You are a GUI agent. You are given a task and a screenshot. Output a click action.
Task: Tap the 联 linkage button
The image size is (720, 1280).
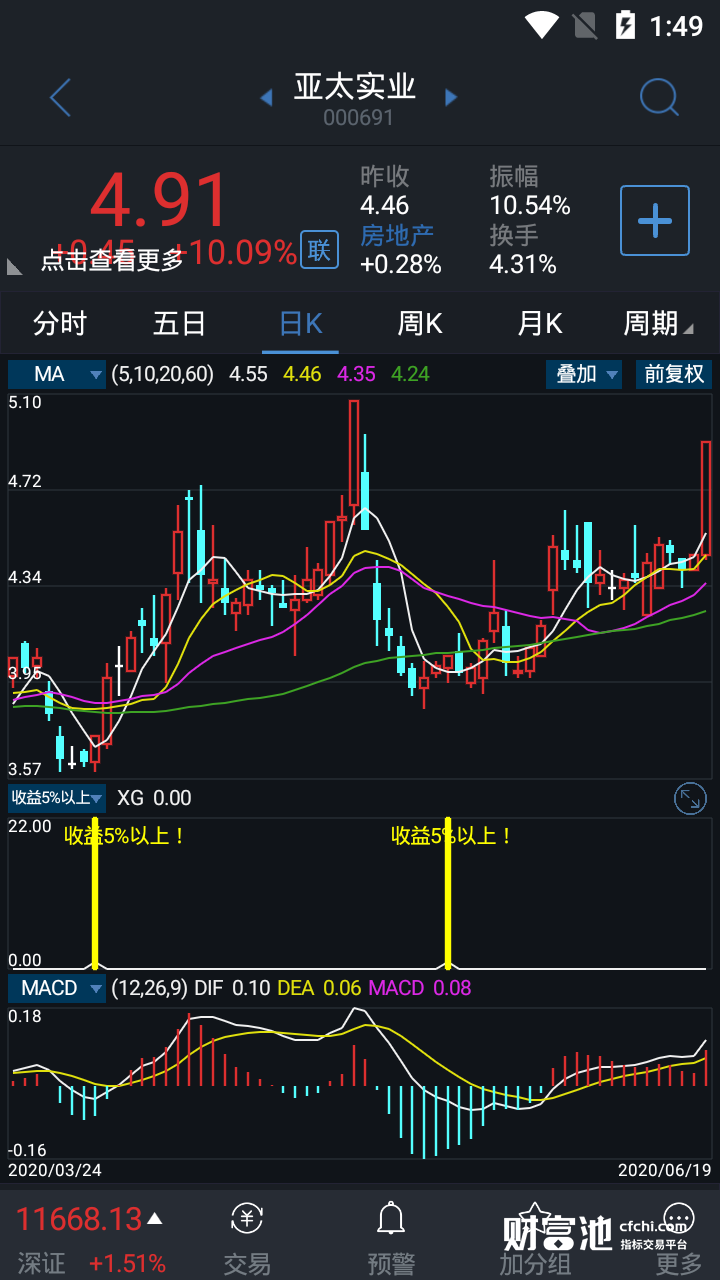[319, 250]
